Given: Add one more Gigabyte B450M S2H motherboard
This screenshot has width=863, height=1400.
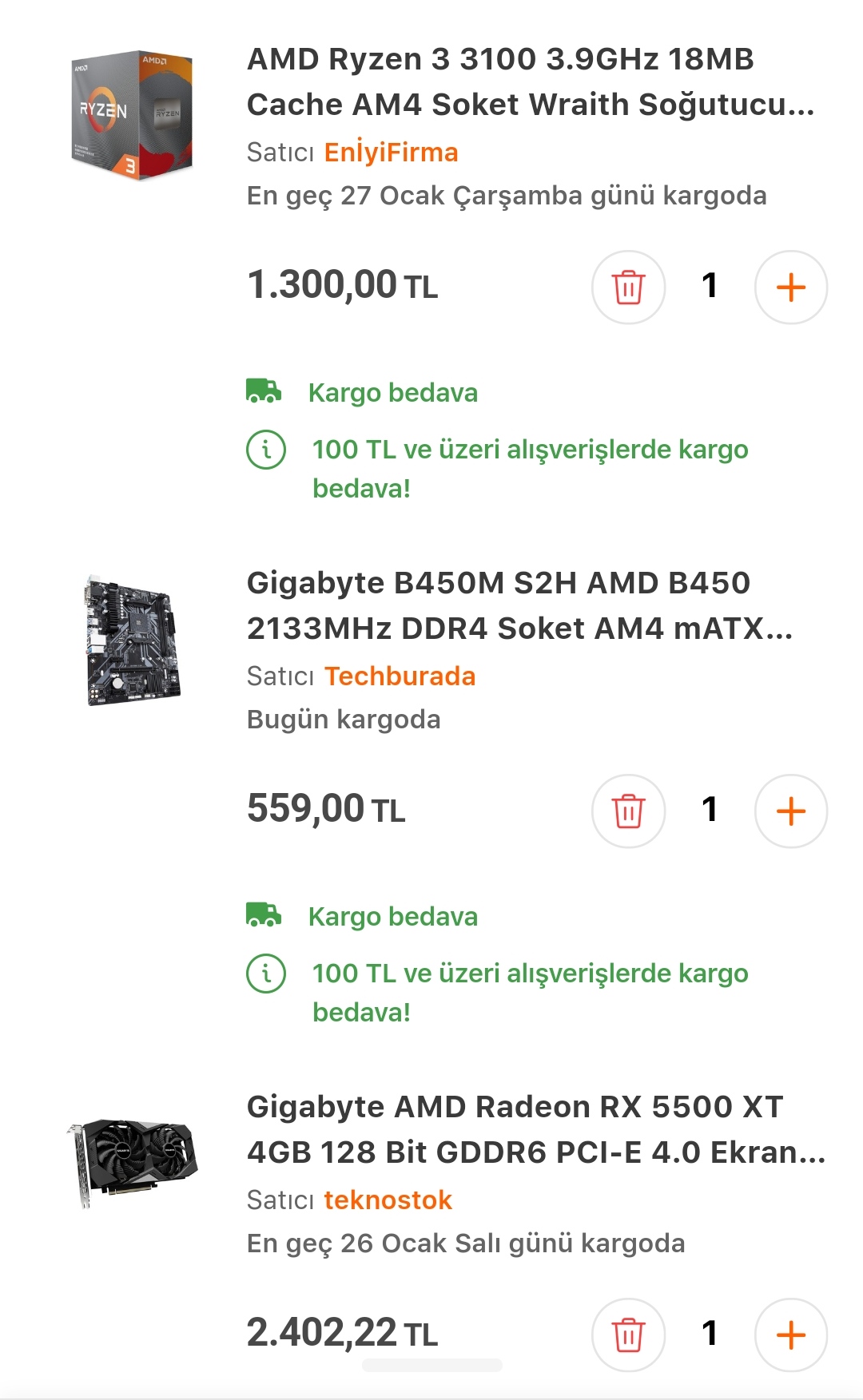Looking at the screenshot, I should point(790,811).
